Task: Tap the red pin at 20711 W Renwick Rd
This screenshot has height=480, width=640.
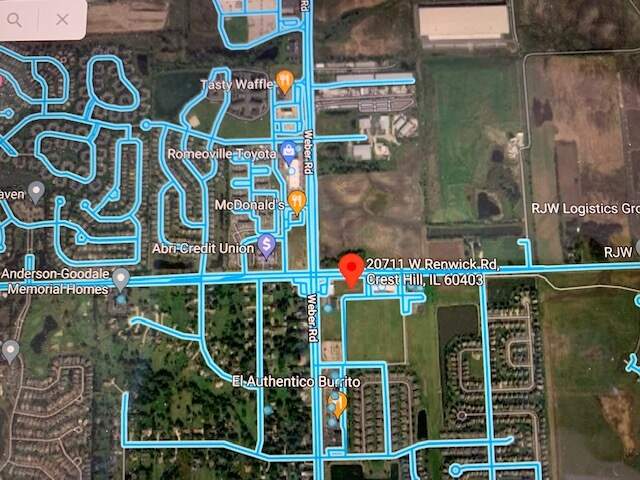Action: tap(350, 268)
